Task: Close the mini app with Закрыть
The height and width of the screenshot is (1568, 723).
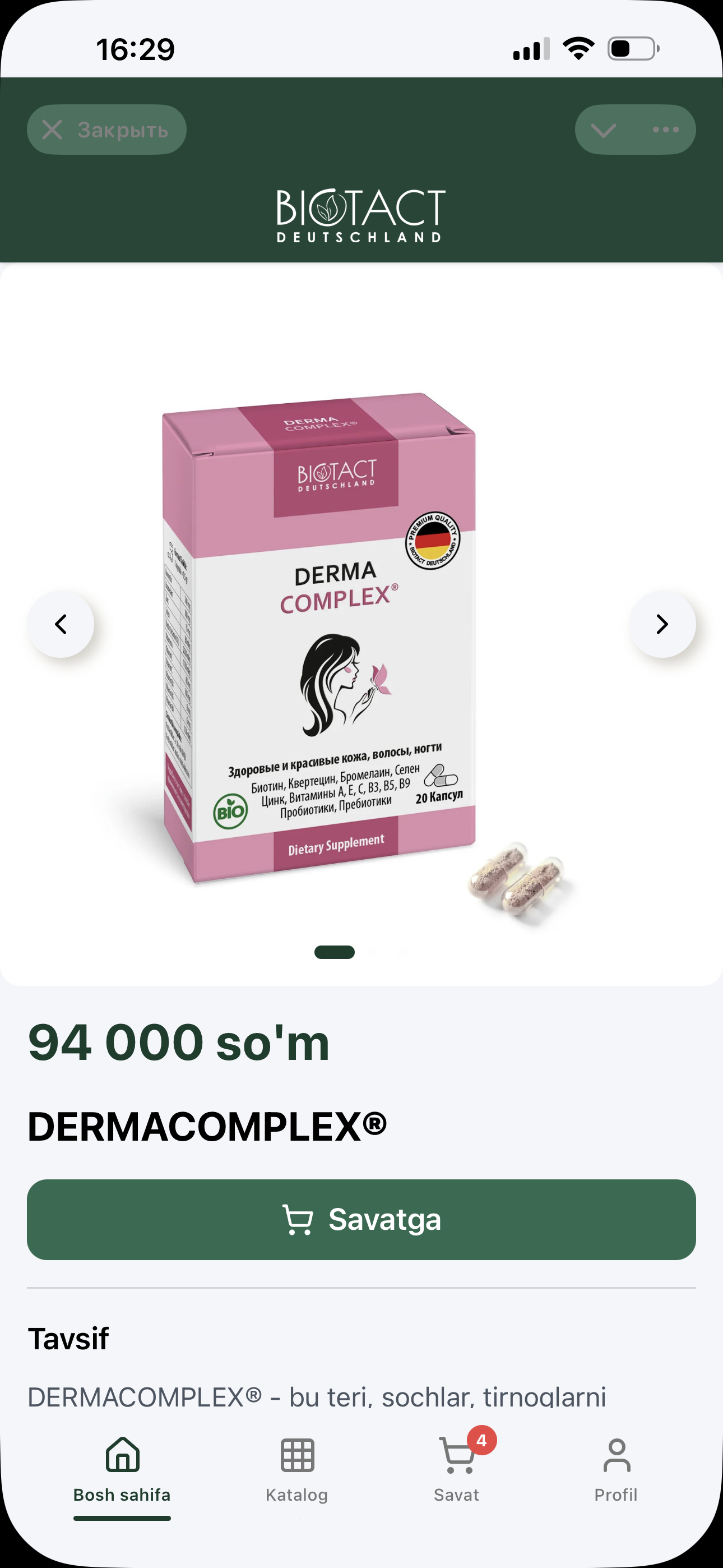Action: (x=106, y=130)
